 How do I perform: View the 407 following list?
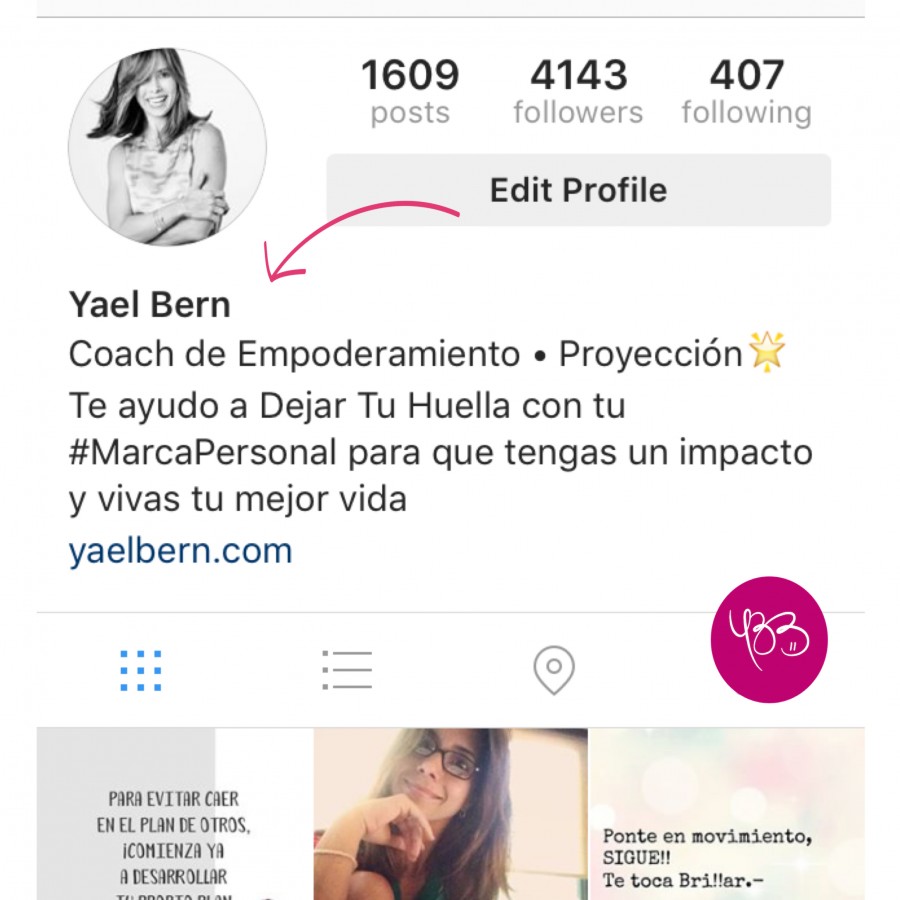[x=746, y=92]
